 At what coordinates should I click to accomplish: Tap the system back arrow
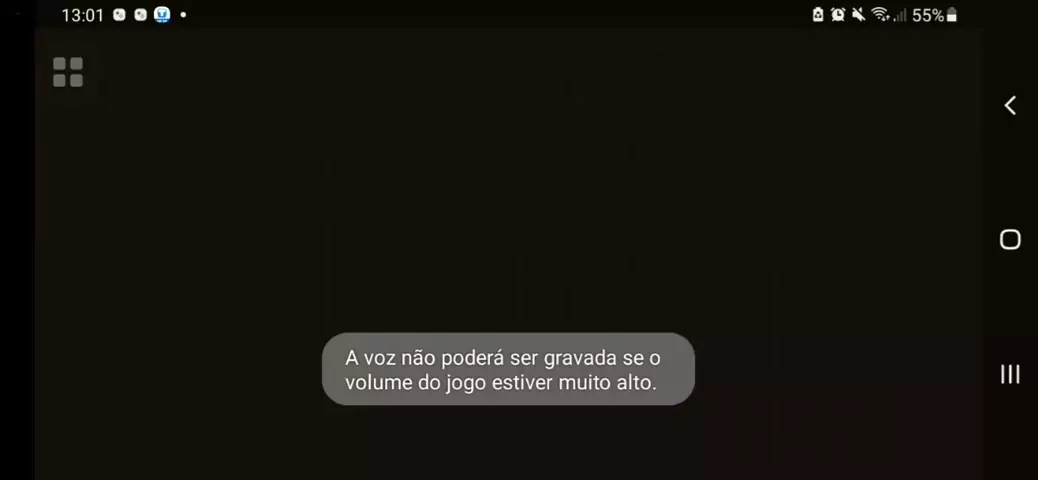pos(1010,105)
